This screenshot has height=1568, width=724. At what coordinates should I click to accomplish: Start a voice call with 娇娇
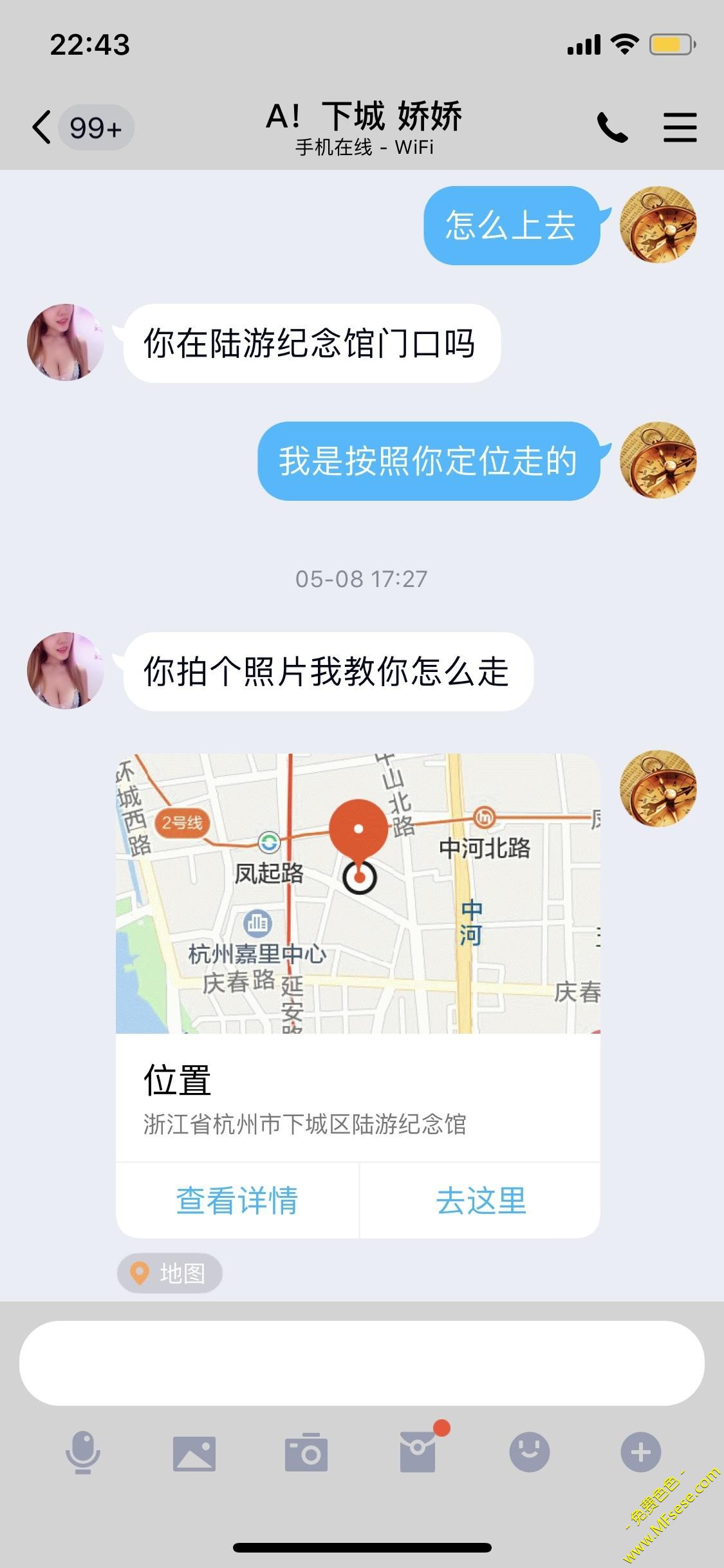click(612, 127)
